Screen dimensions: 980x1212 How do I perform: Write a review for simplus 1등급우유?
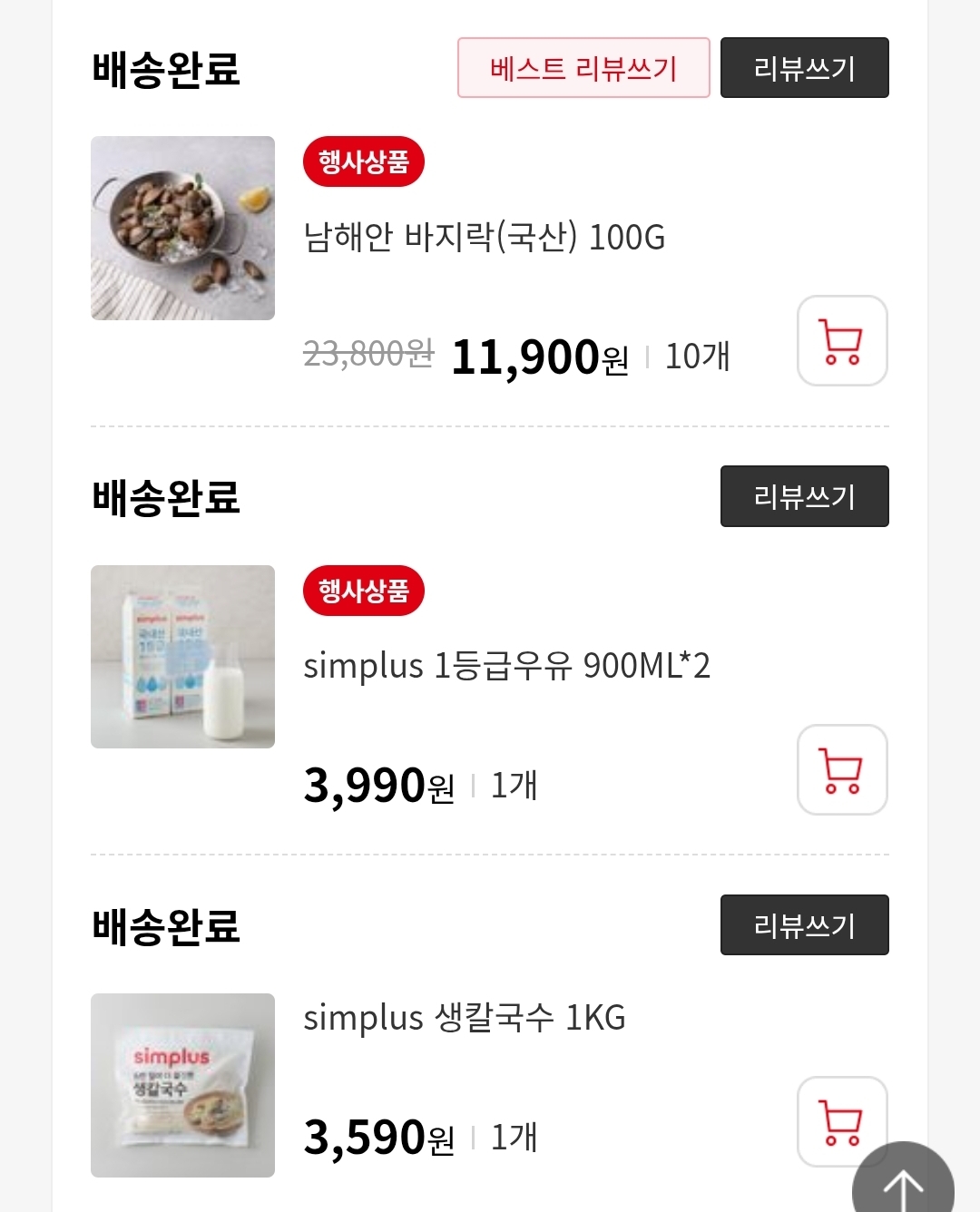click(x=804, y=496)
